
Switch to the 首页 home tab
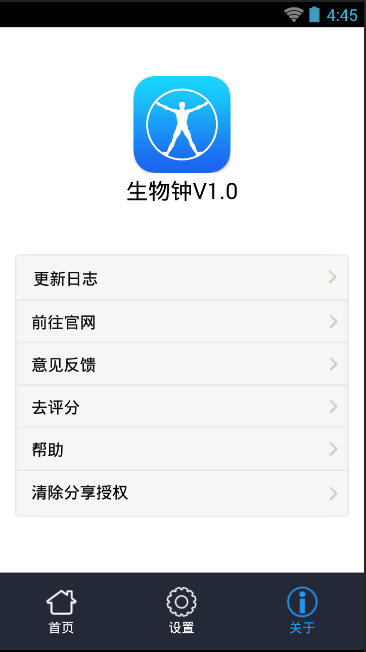pos(61,611)
